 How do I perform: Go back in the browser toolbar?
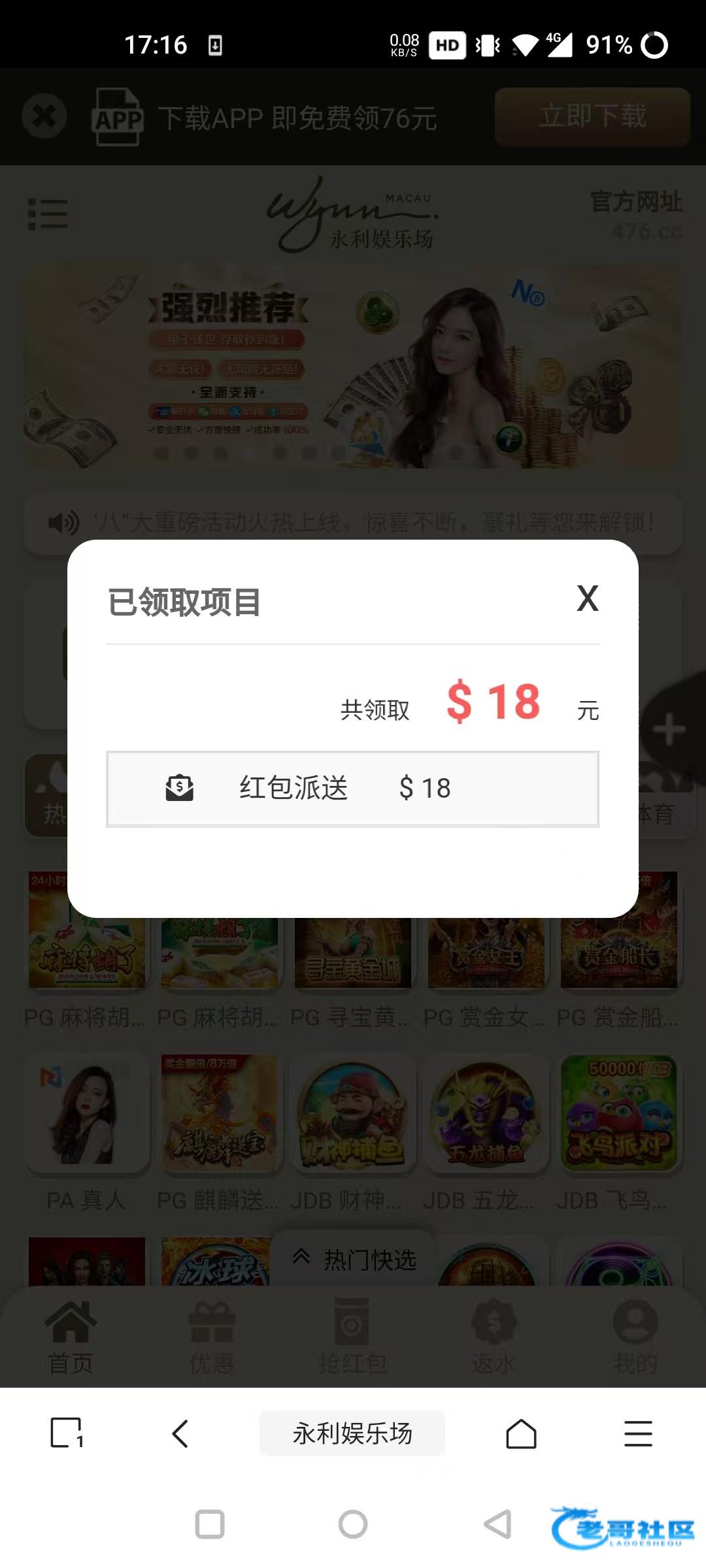click(x=180, y=1433)
